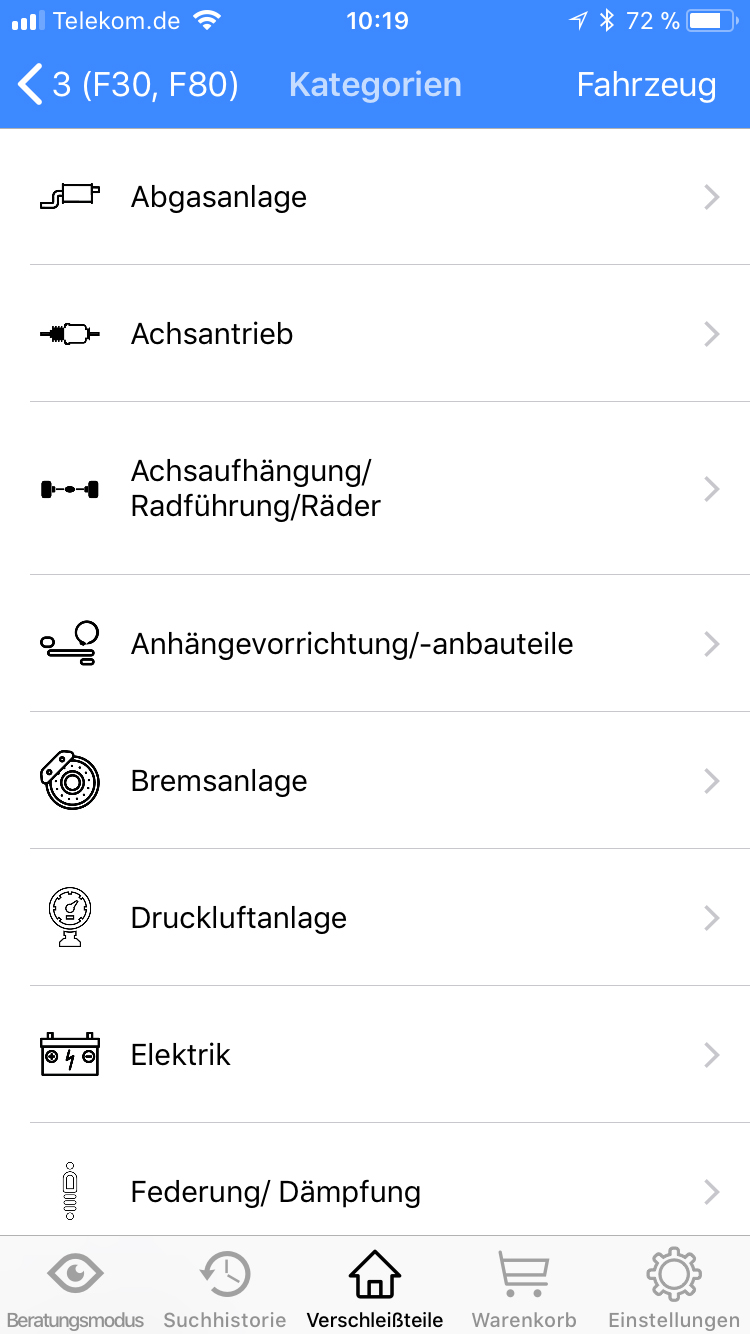Open the Fahrzeug button in the header
This screenshot has width=750, height=1334.
(x=646, y=85)
